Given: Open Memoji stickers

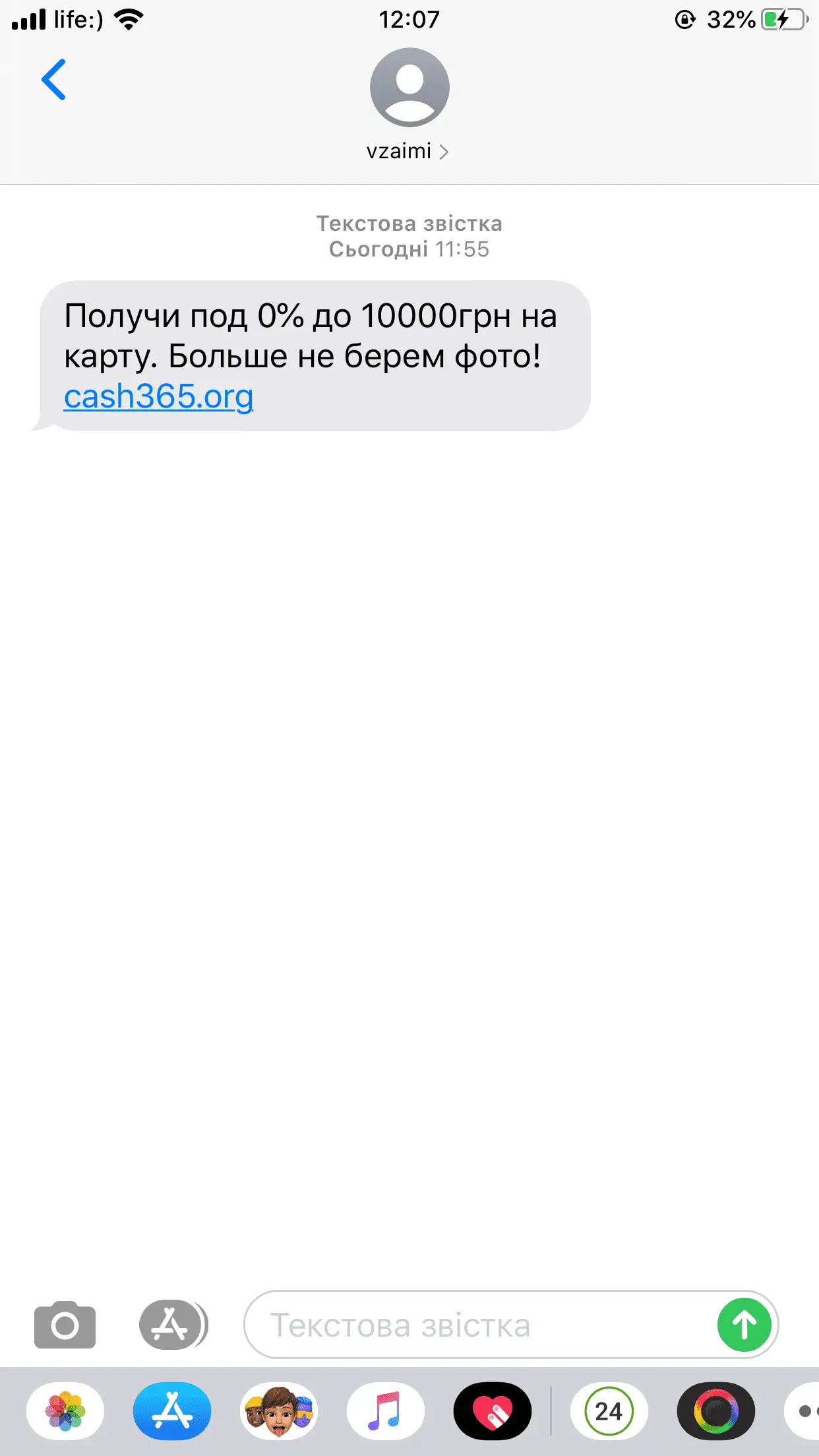Looking at the screenshot, I should click(279, 1411).
